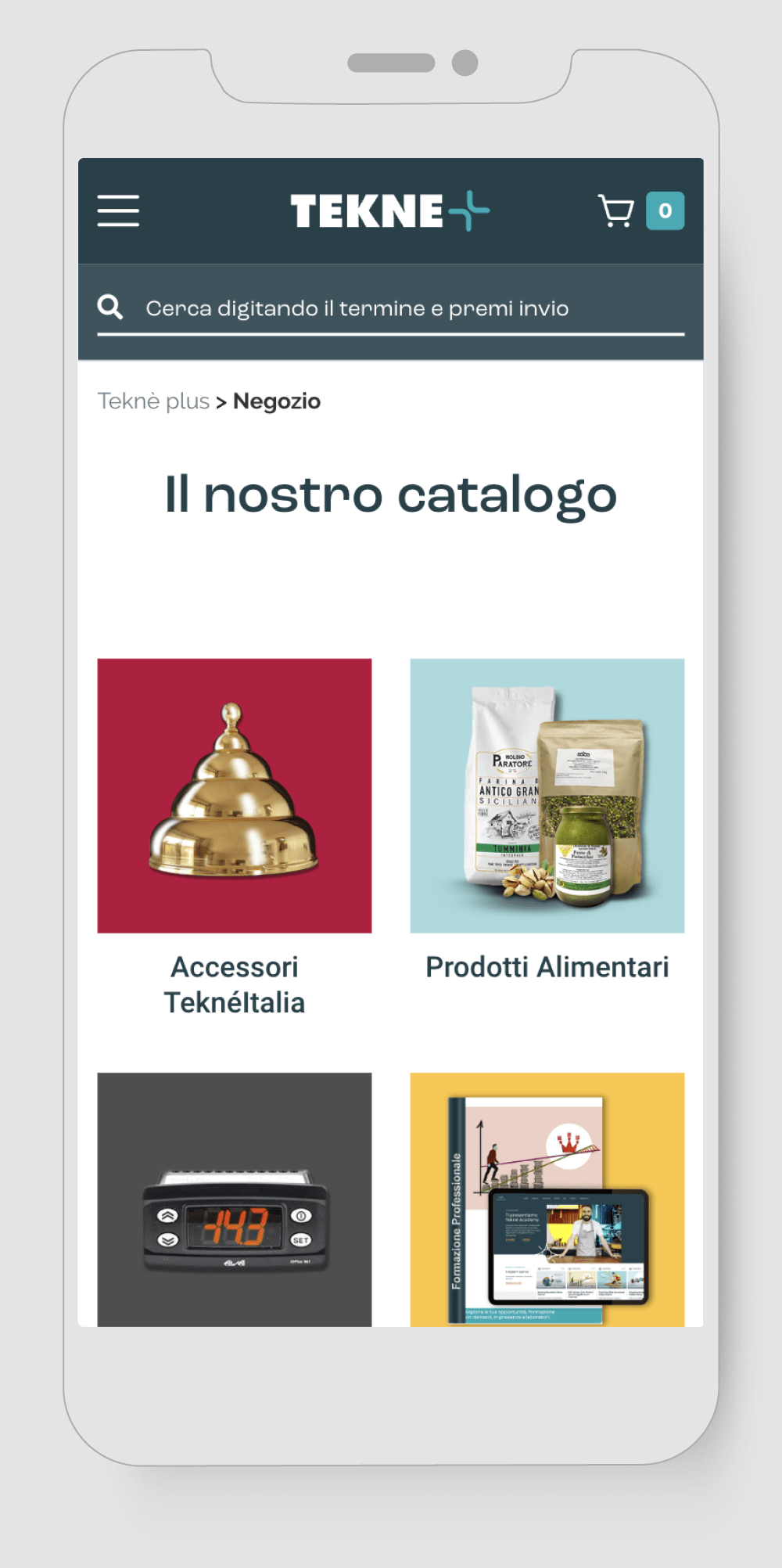Screen dimensions: 782x1568
Task: Open the hamburger menu
Action: tap(118, 211)
